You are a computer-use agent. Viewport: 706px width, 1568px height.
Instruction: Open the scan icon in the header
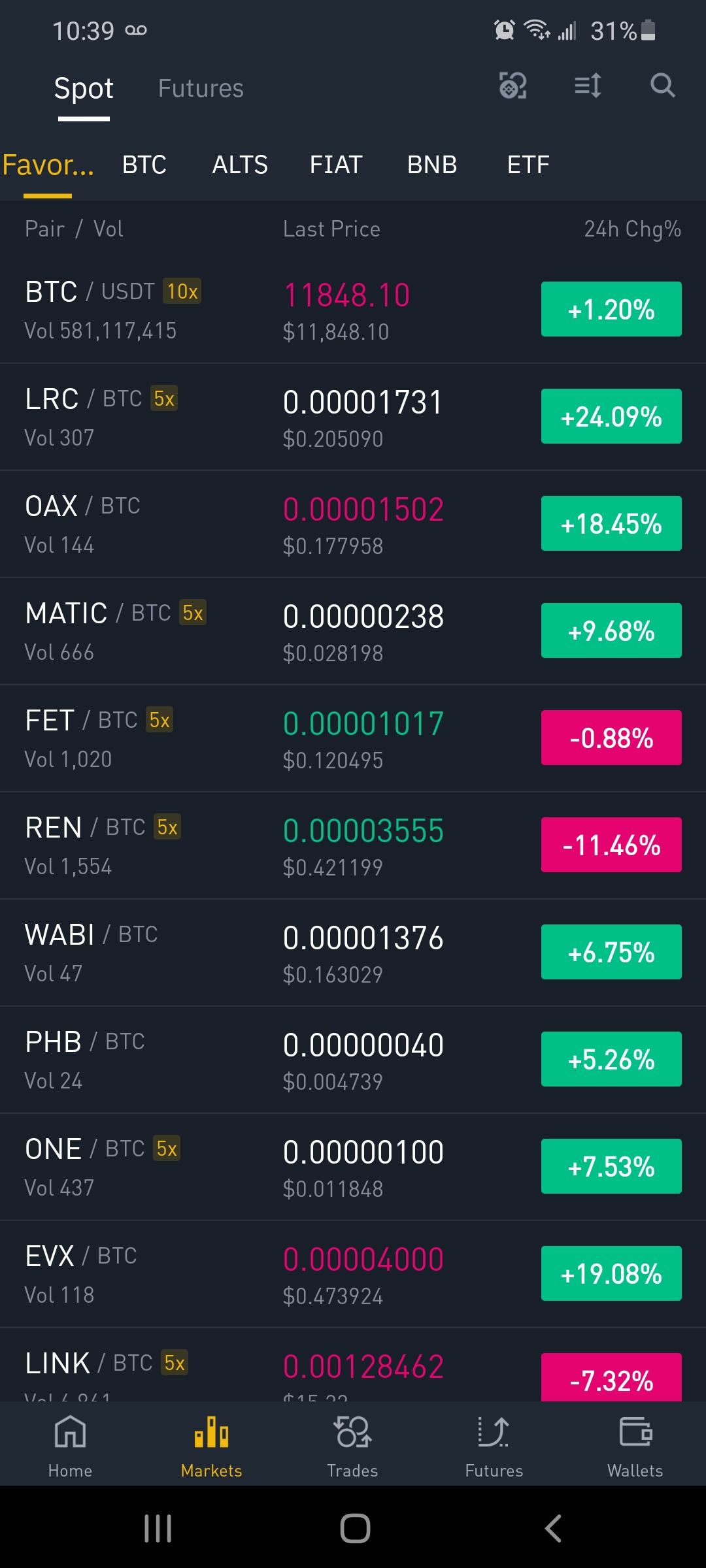[513, 86]
